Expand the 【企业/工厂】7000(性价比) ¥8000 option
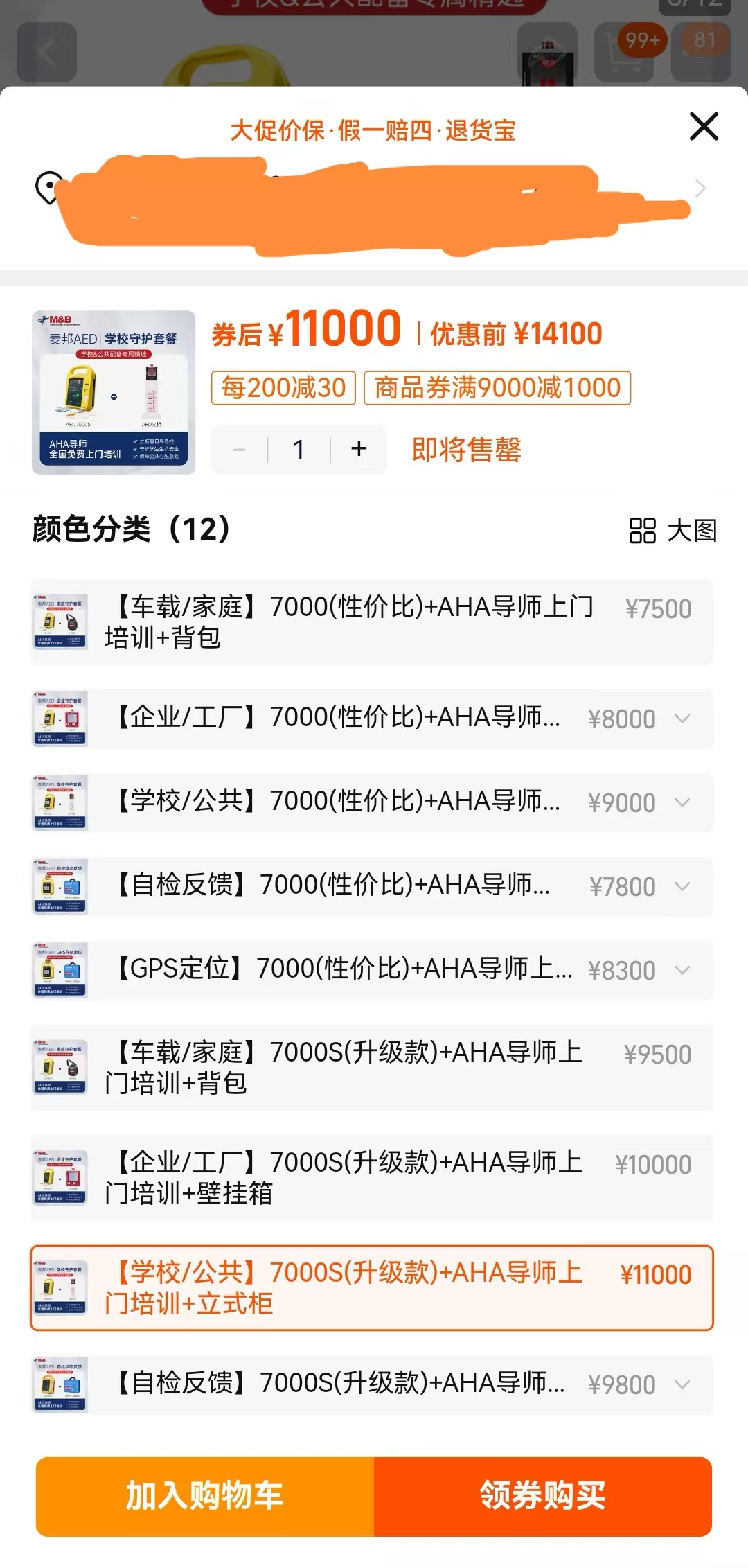 [x=682, y=719]
